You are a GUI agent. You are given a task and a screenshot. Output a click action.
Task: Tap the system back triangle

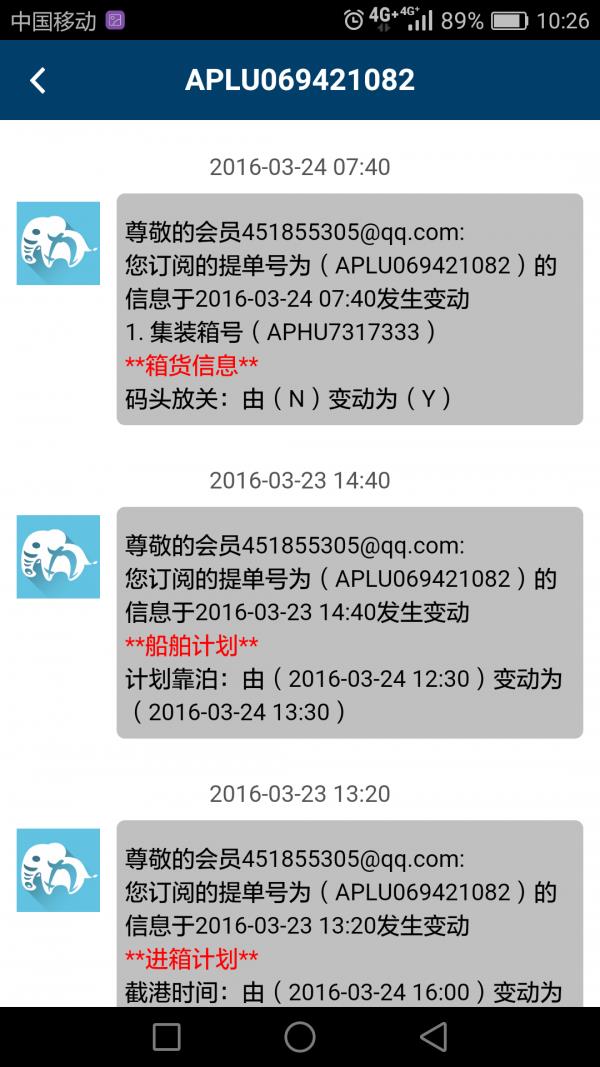(x=433, y=1037)
